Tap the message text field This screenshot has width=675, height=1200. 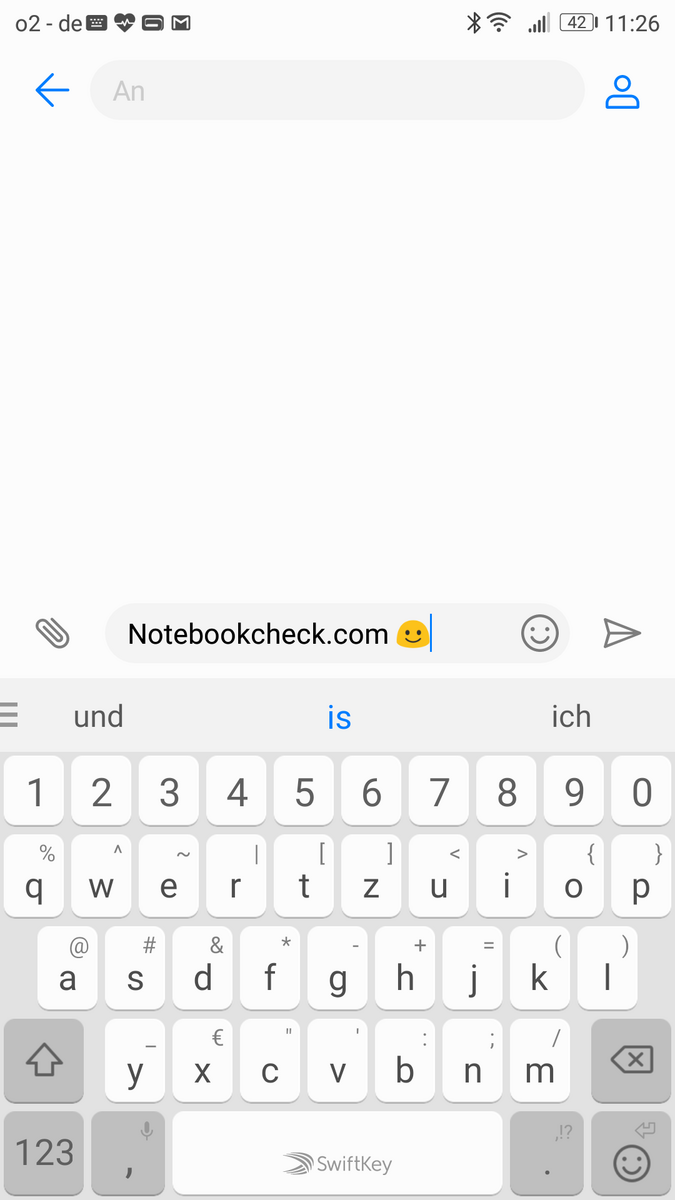pyautogui.click(x=310, y=633)
